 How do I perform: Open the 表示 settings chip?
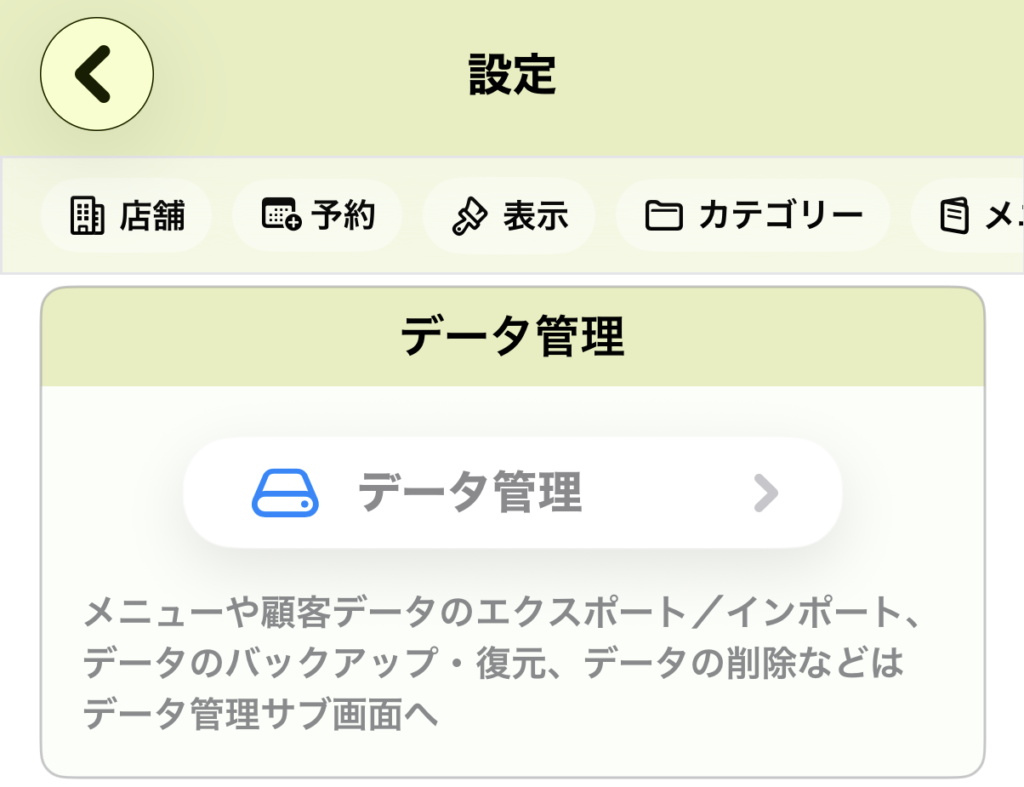coord(509,215)
